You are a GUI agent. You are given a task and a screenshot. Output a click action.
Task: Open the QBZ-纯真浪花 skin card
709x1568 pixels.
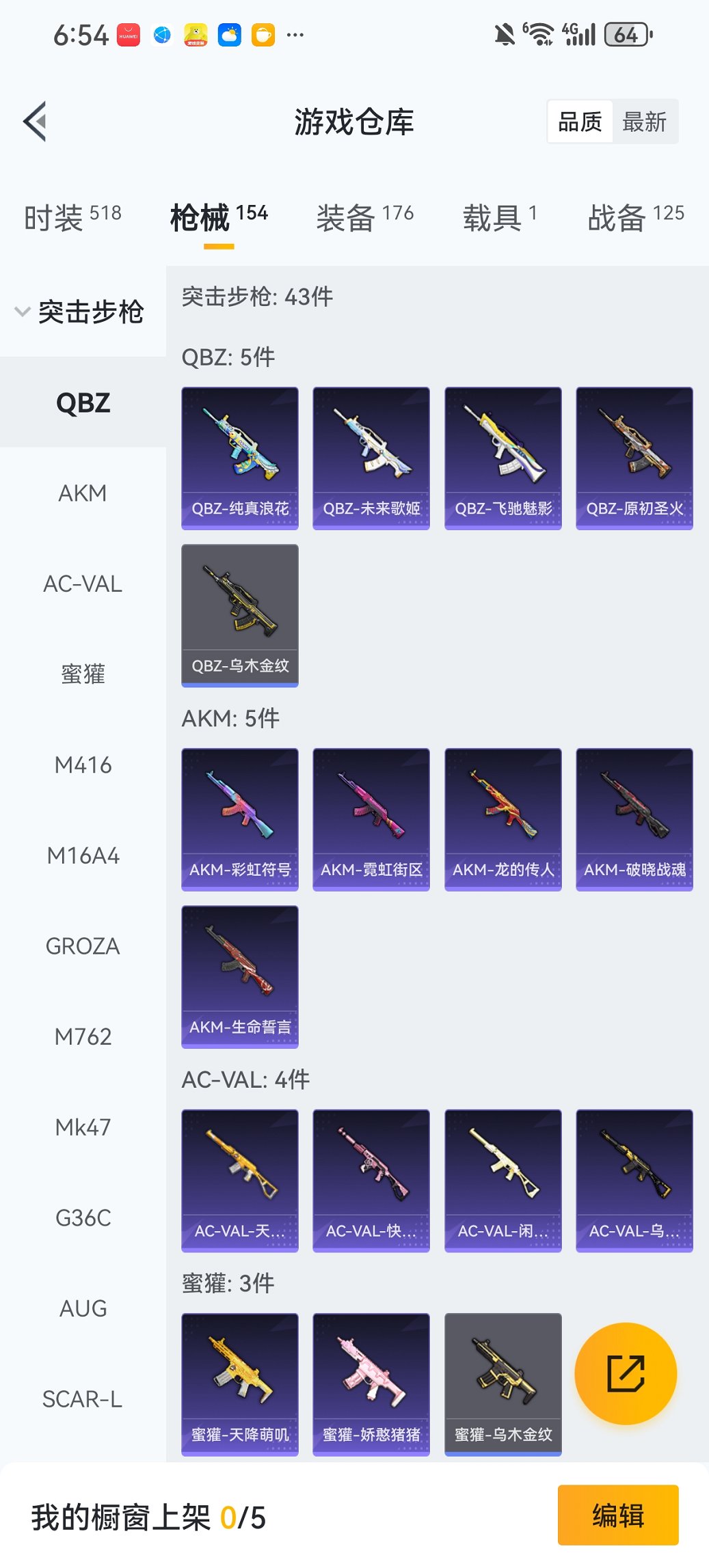(240, 458)
